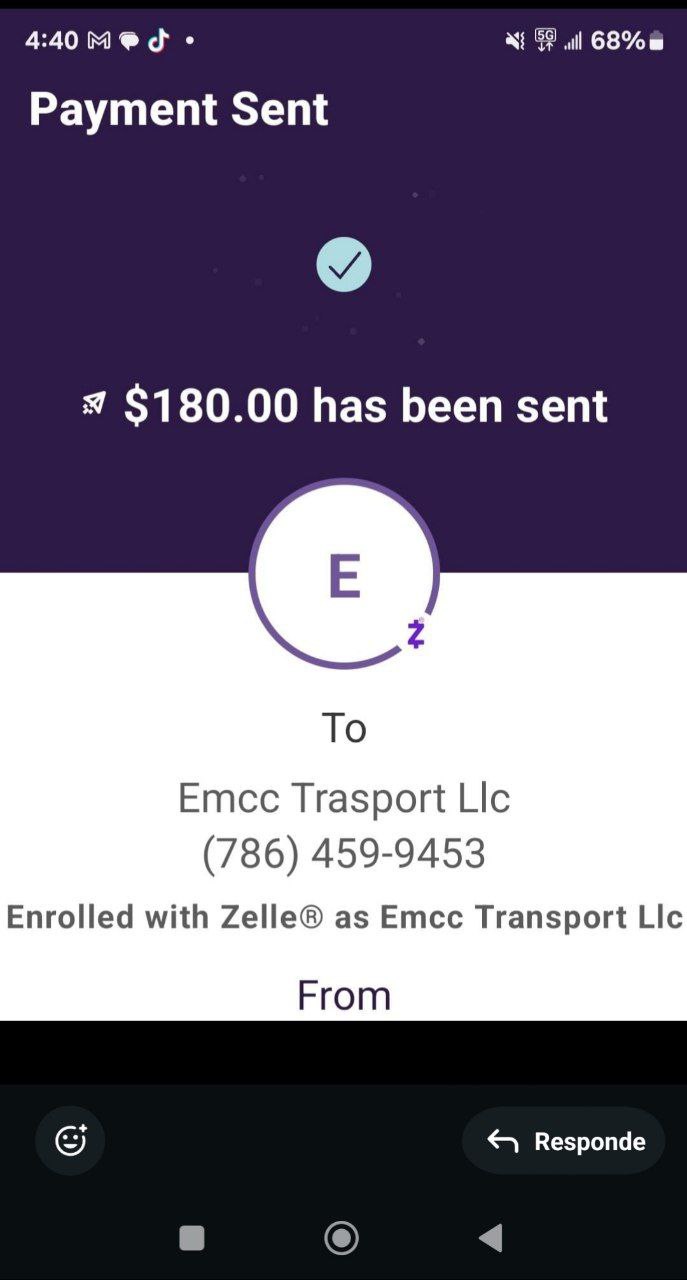Tap the Responde reply button

[564, 1141]
